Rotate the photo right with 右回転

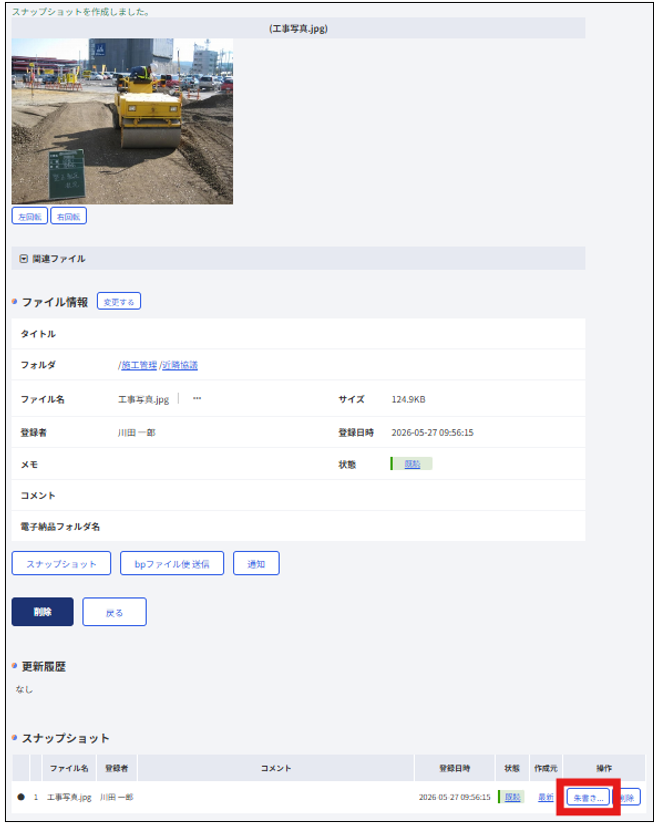pyautogui.click(x=69, y=216)
